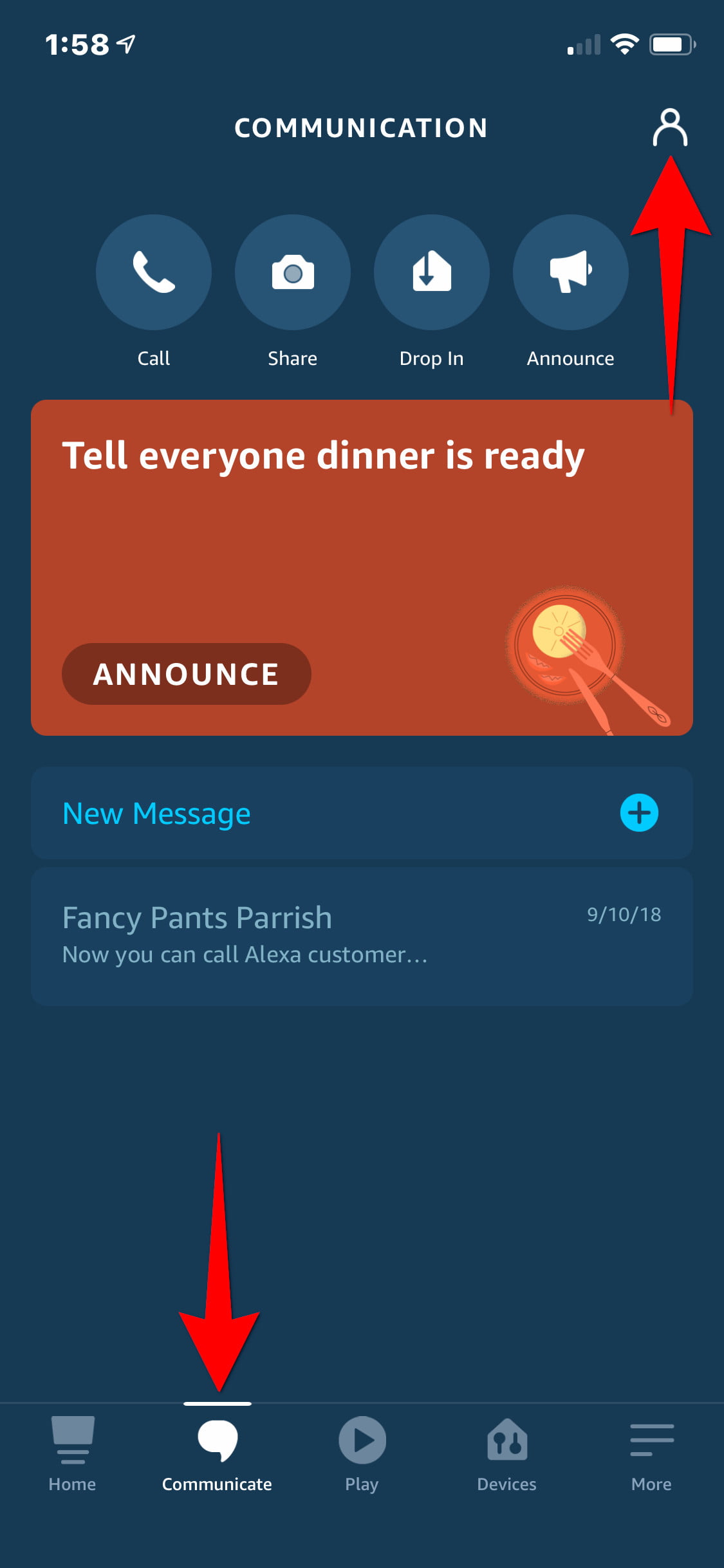724x1568 pixels.
Task: Open Drop In
Action: (432, 272)
